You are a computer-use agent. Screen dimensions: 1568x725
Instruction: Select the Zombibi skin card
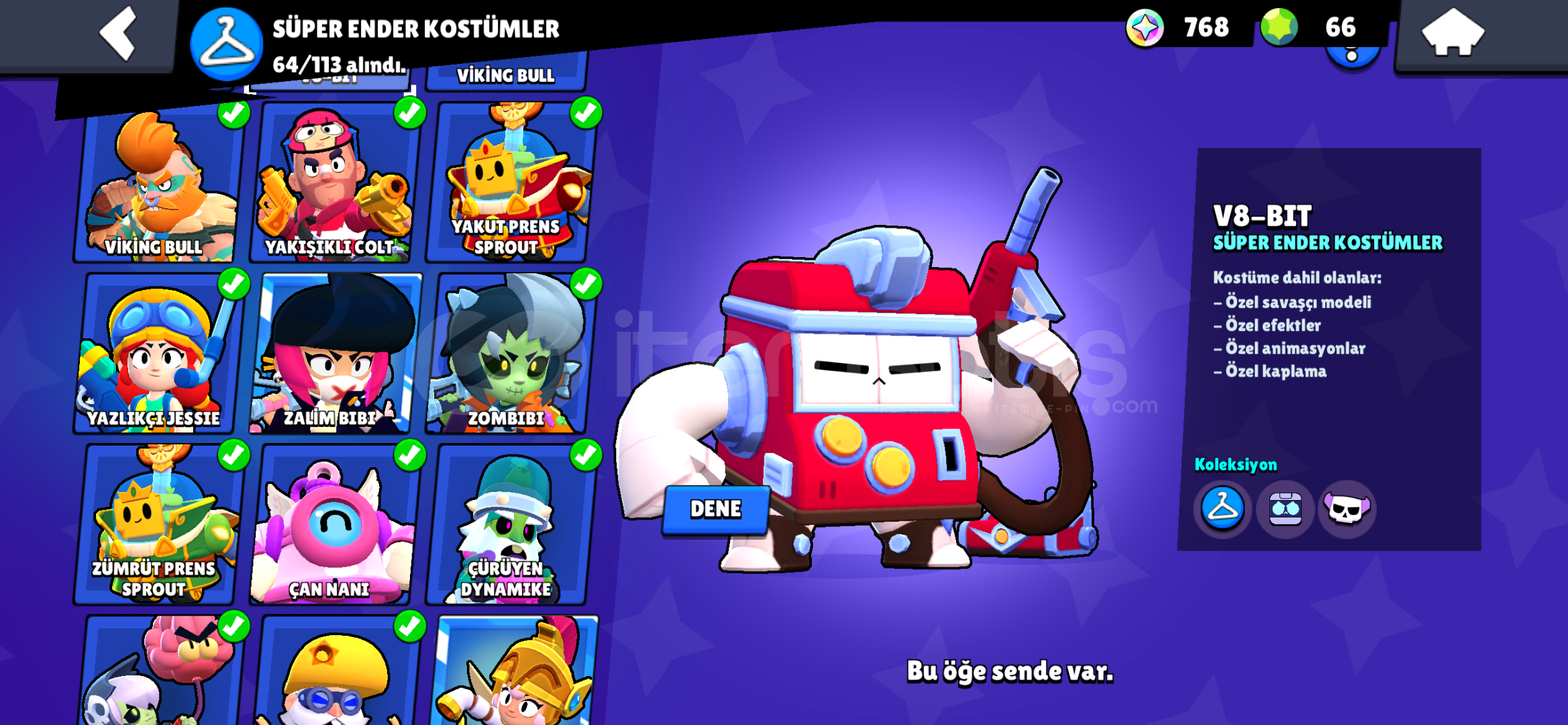pyautogui.click(x=510, y=354)
